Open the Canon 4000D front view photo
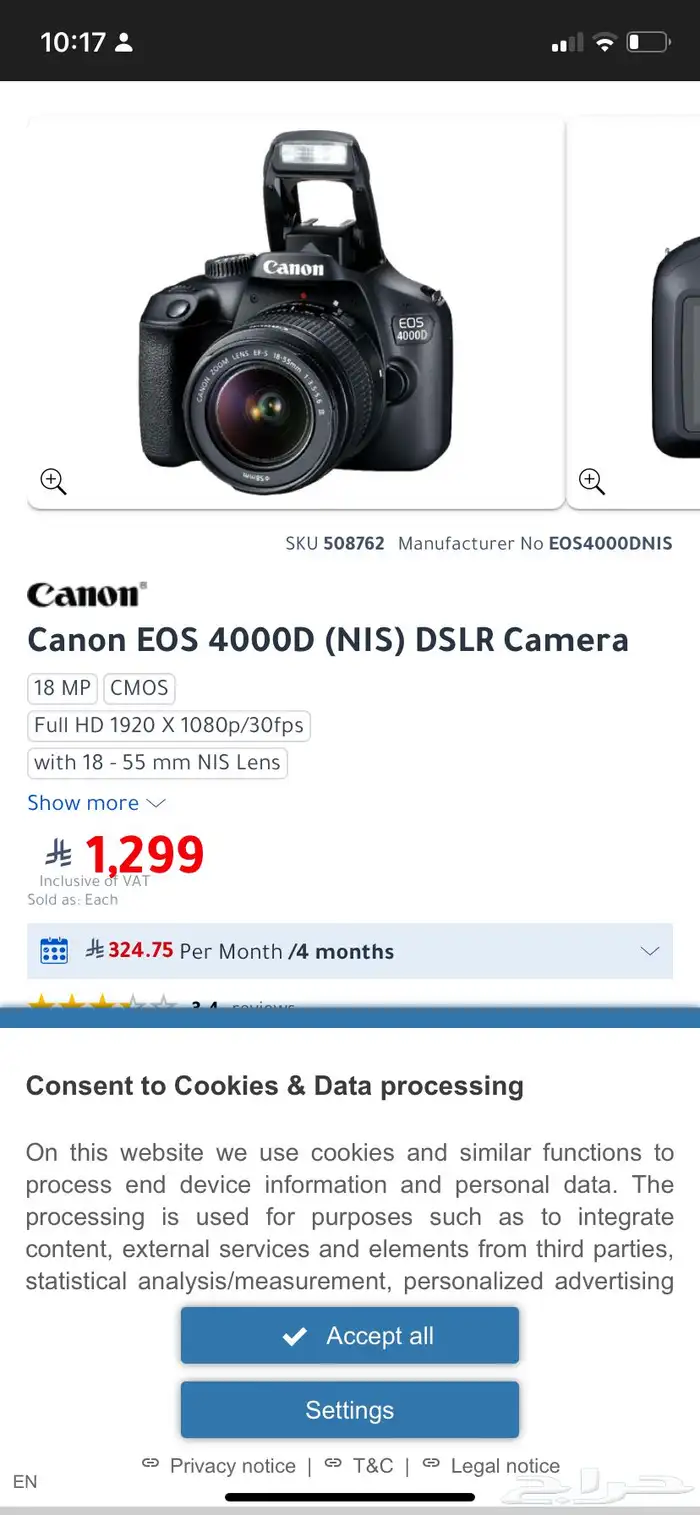 click(x=296, y=313)
